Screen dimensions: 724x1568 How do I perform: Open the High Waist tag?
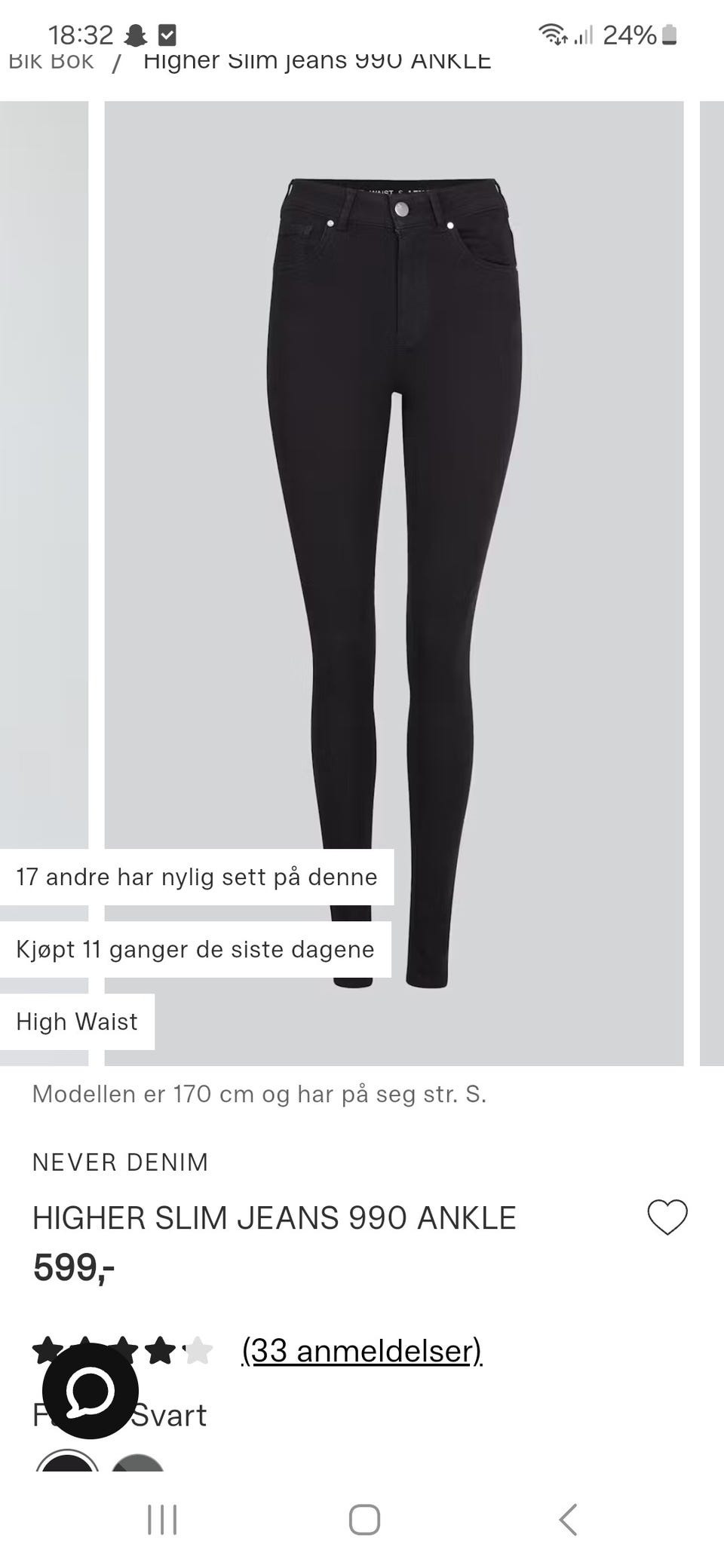[76, 1021]
